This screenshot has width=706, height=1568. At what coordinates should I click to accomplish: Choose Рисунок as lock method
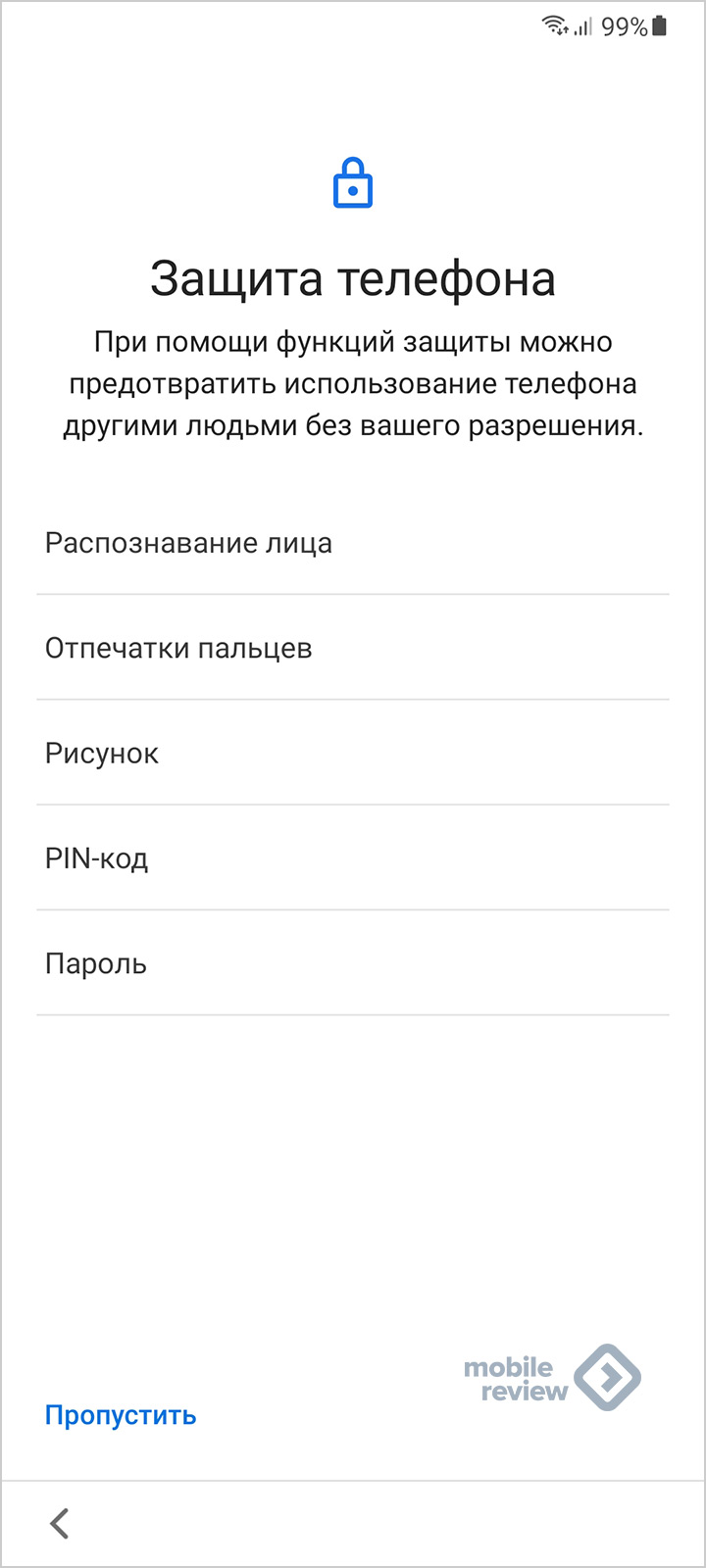353,754
